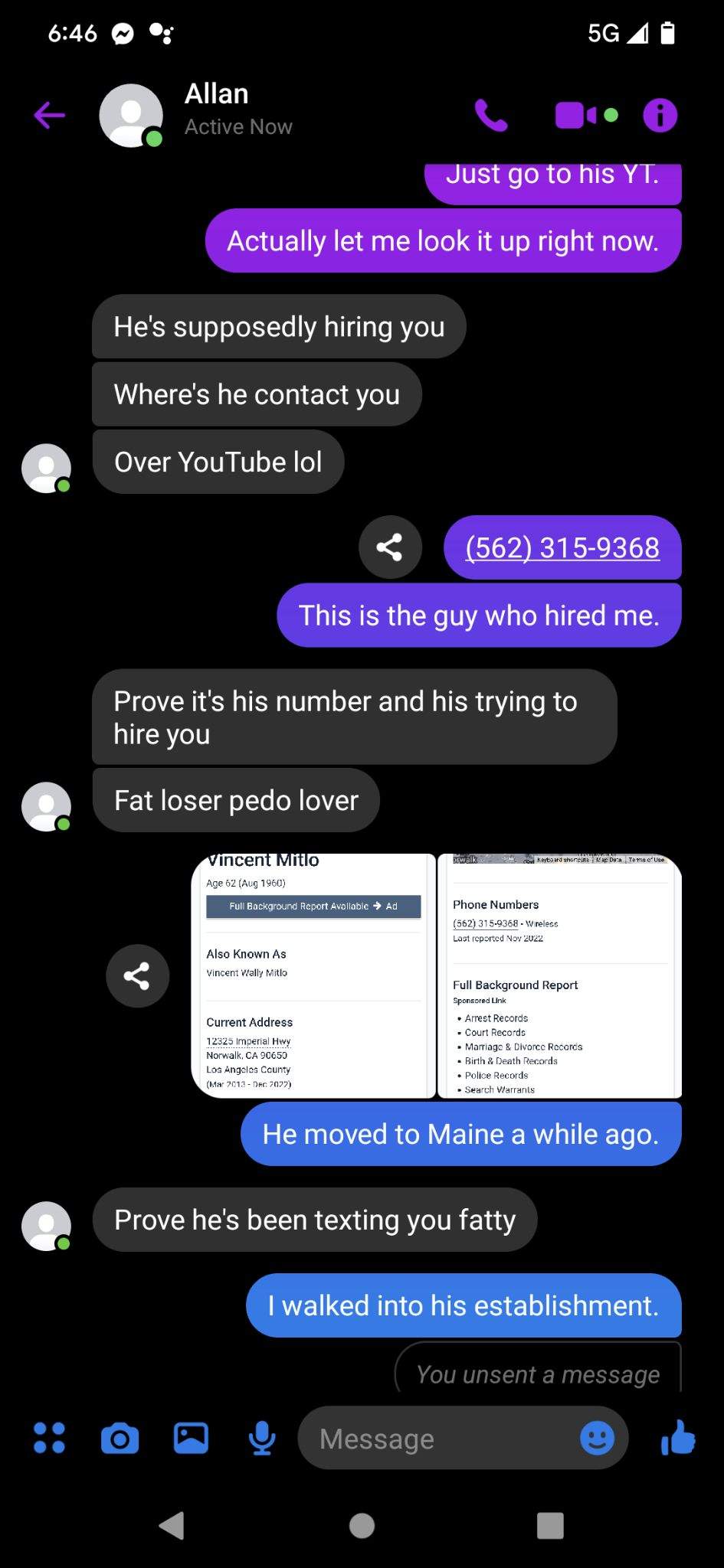The image size is (724, 1568).
Task: Open the photo gallery picker
Action: (x=191, y=1438)
